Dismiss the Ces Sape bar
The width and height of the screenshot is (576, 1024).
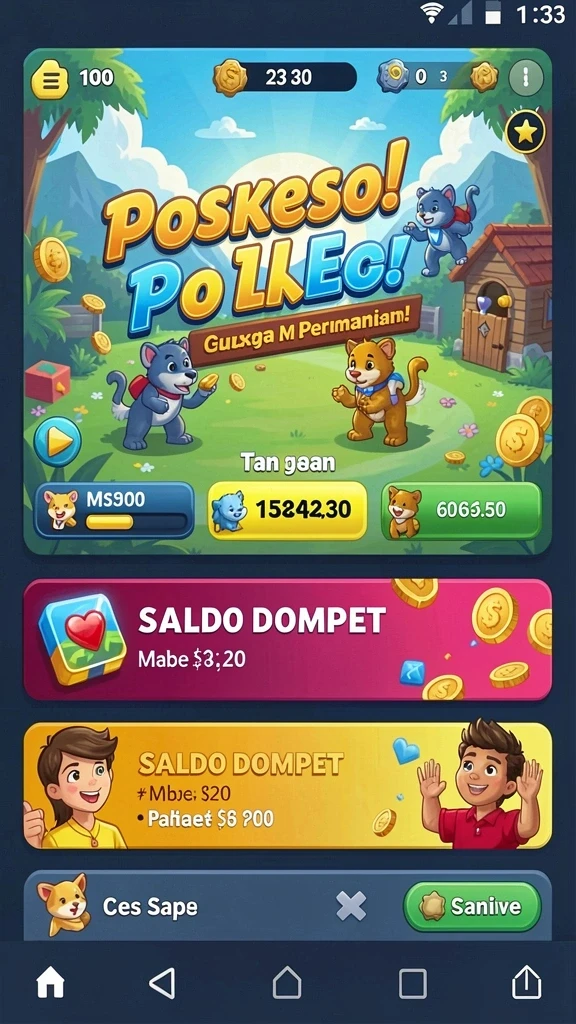pos(351,906)
